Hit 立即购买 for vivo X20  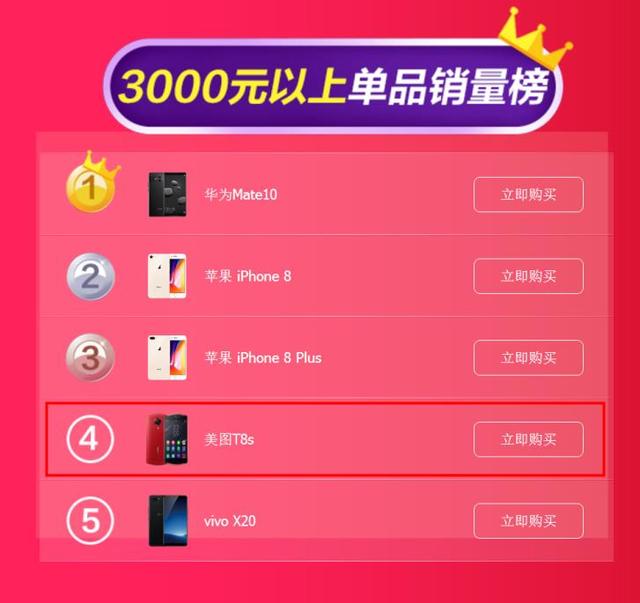[x=528, y=521]
